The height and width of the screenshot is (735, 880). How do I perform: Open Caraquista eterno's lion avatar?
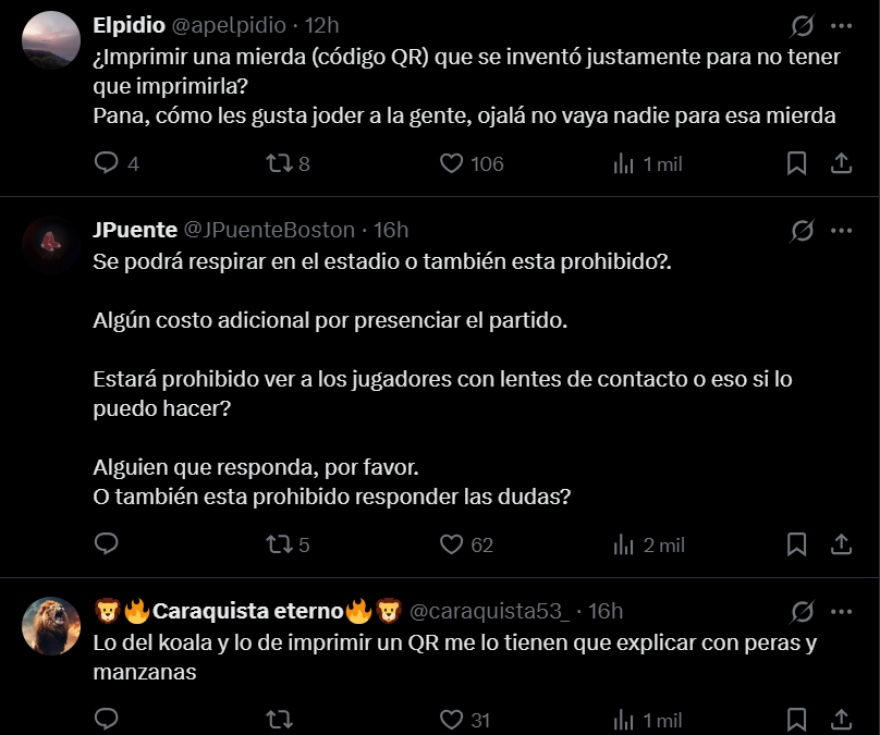(x=51, y=626)
